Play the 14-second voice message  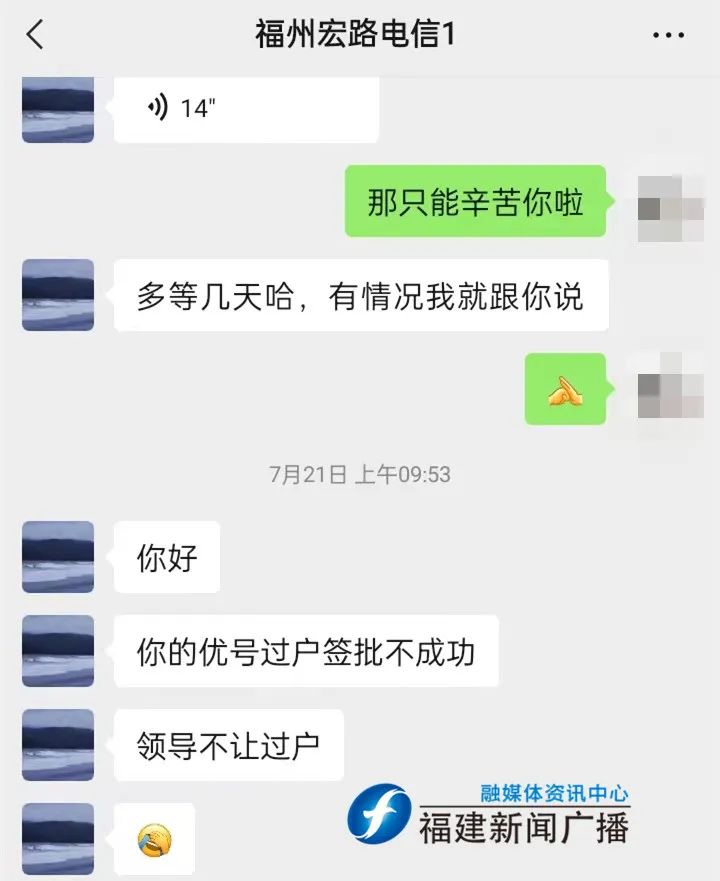coord(245,108)
